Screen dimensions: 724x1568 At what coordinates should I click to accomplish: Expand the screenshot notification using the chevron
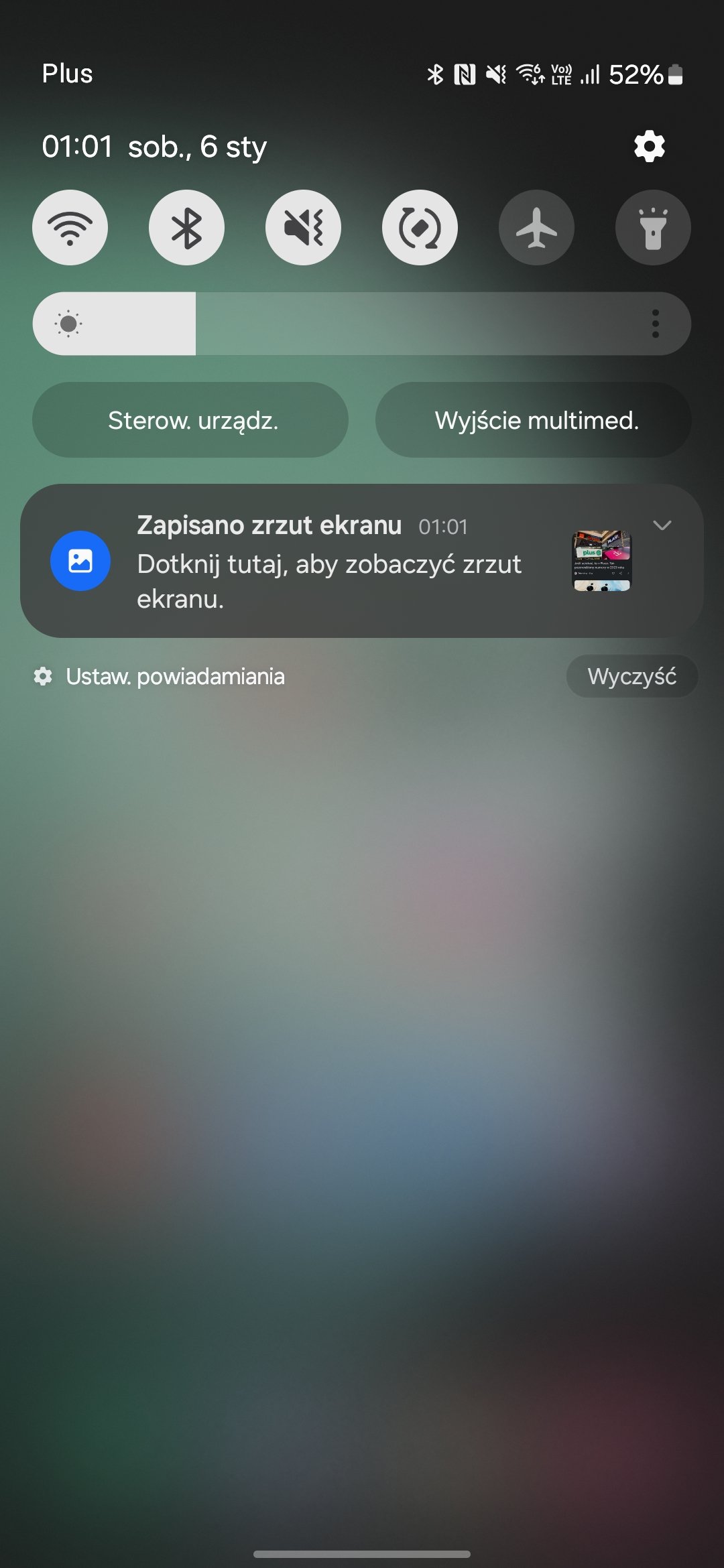[662, 525]
